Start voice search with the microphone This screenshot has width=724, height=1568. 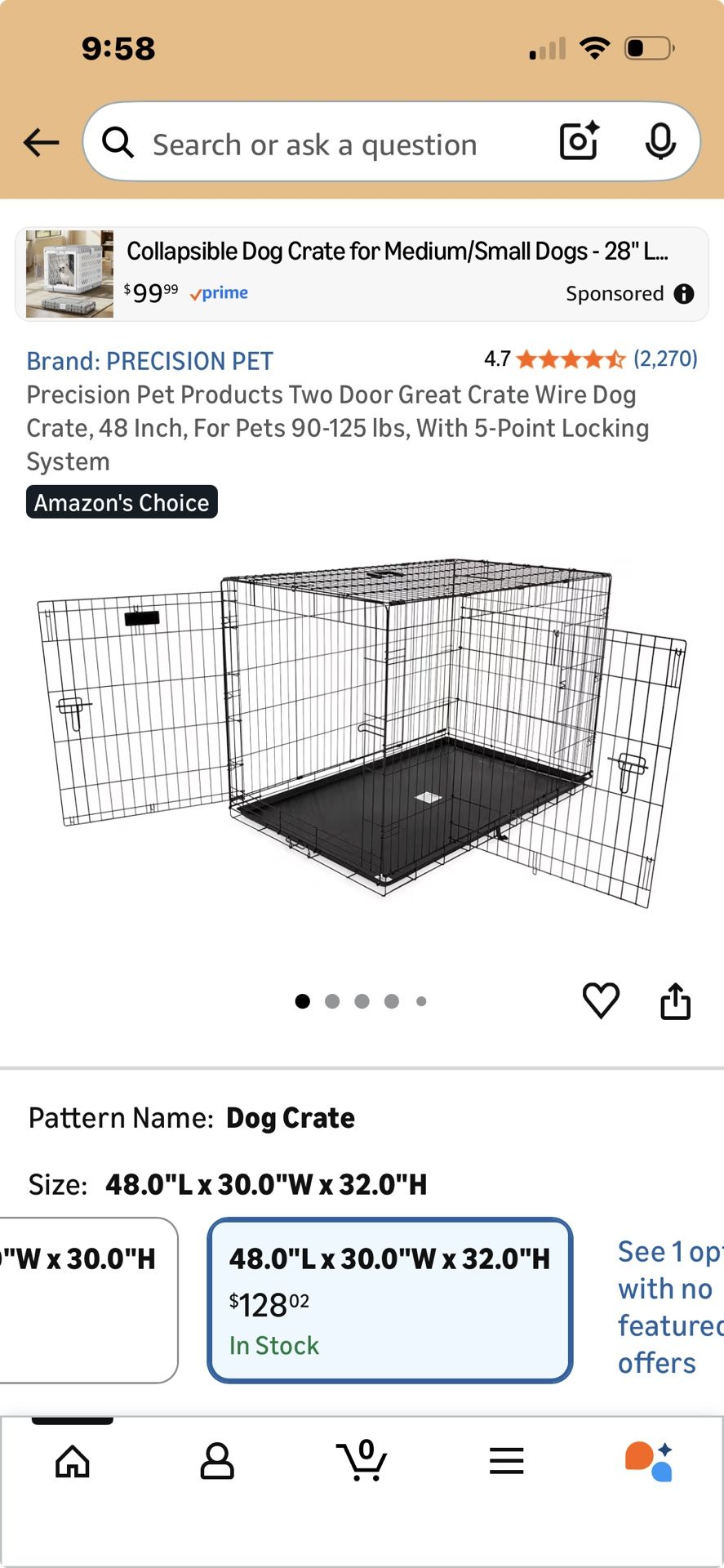click(x=660, y=142)
